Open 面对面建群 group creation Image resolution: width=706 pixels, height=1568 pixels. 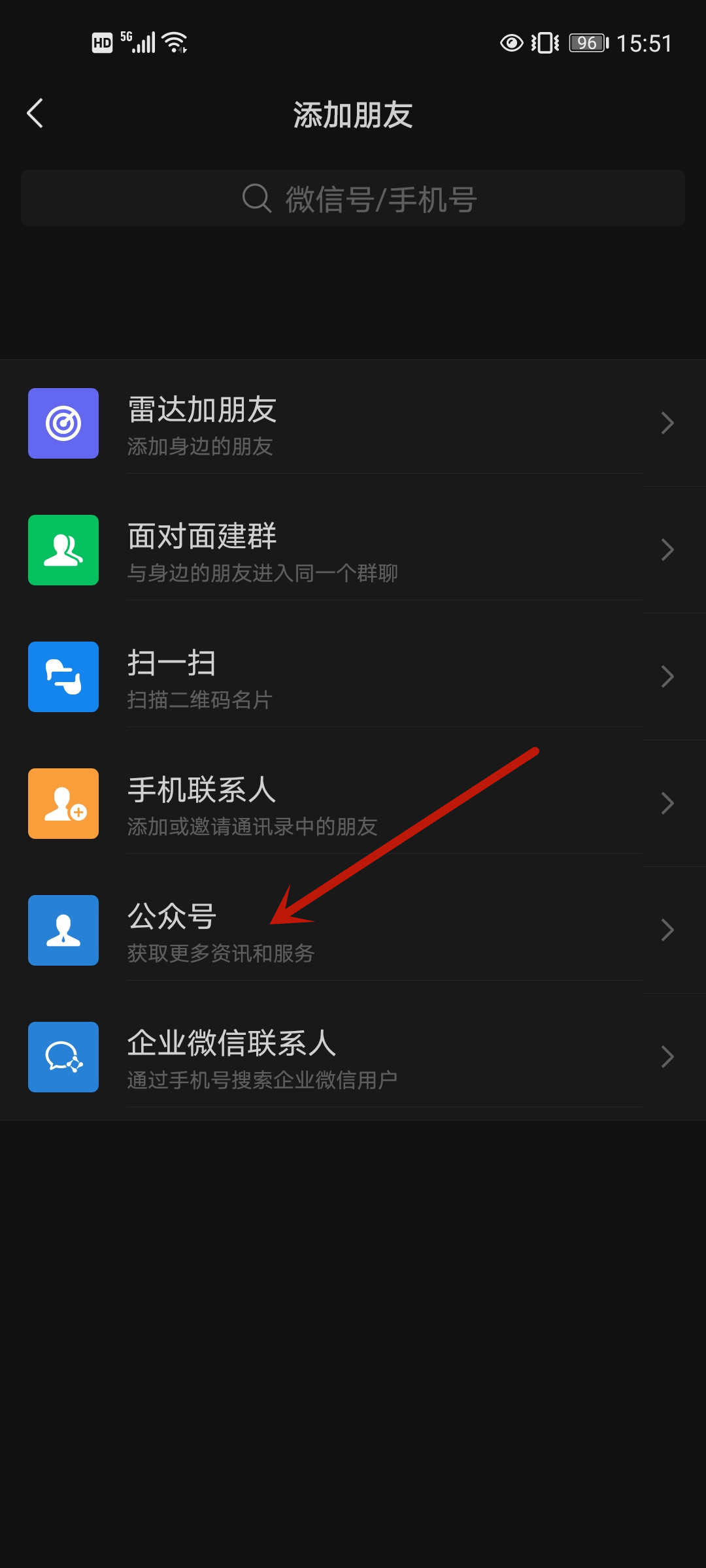353,550
